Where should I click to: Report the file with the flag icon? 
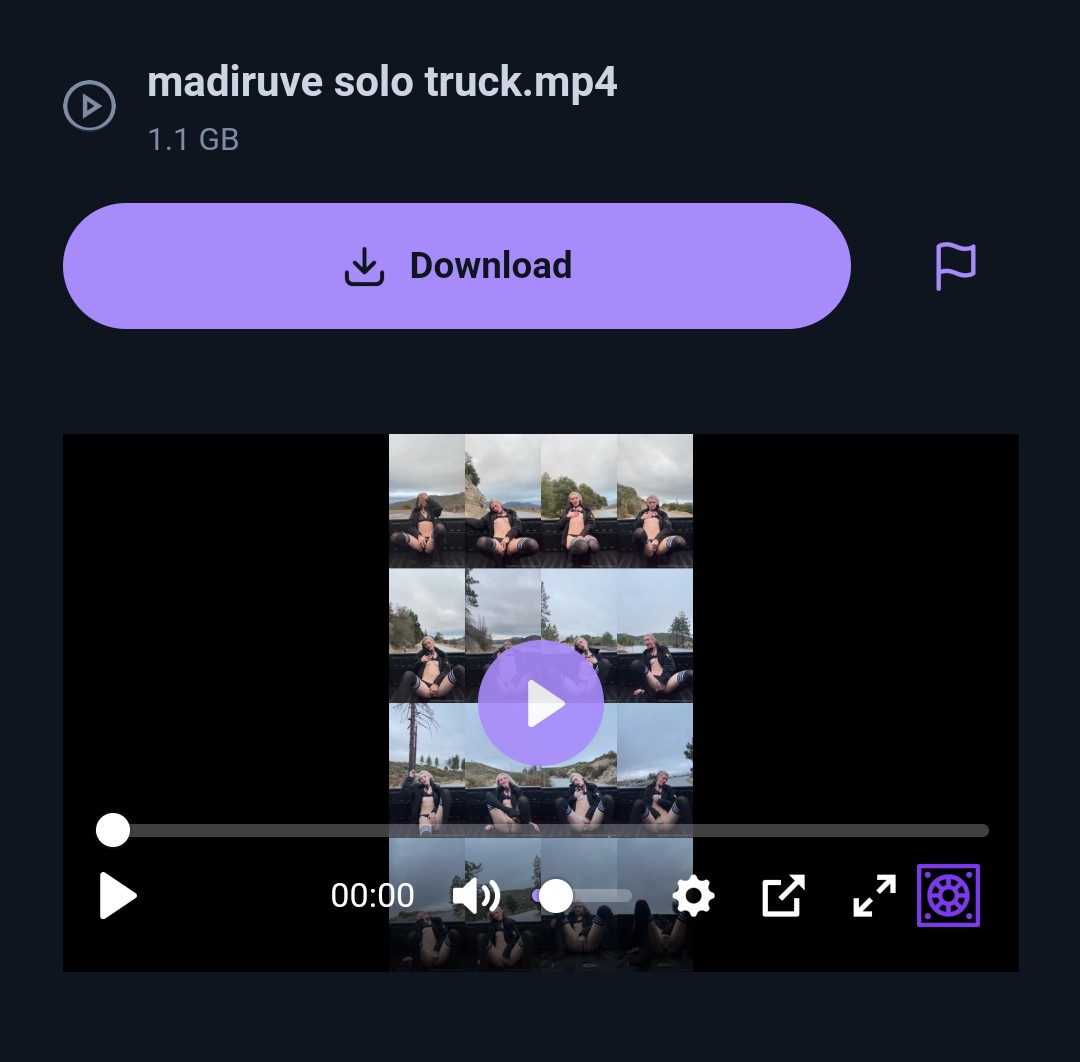955,266
